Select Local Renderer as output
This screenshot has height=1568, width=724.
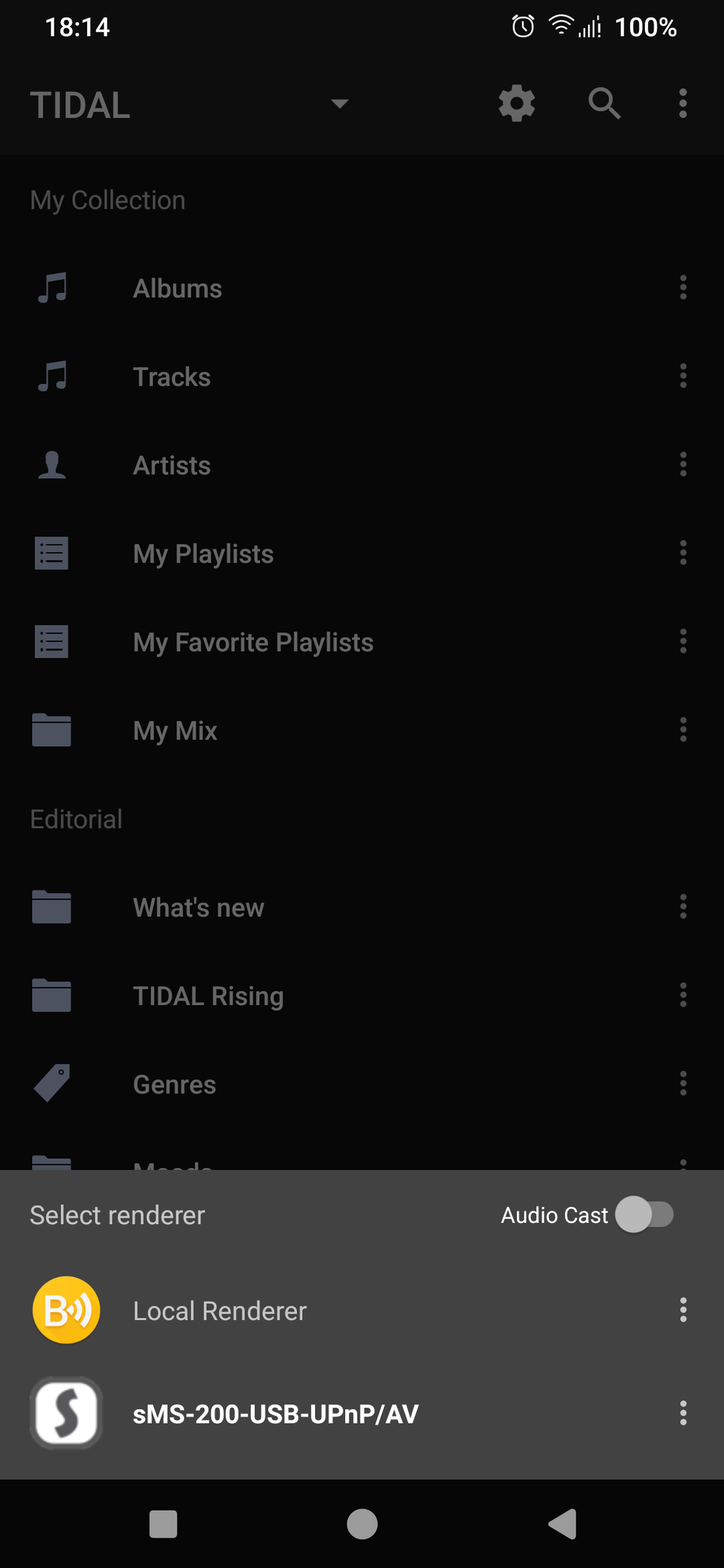[220, 1311]
